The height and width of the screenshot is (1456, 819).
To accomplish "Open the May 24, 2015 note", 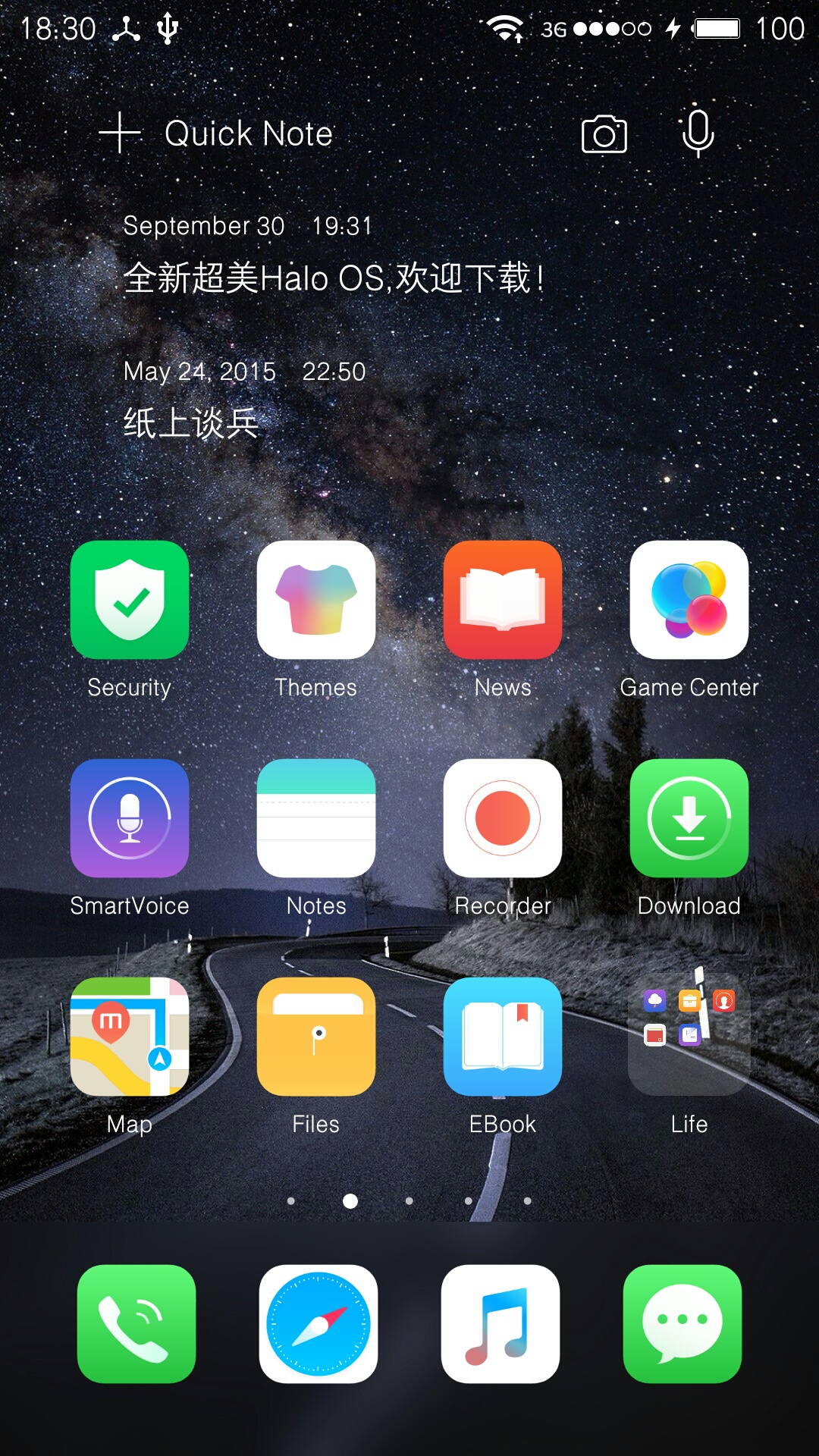I will point(245,400).
